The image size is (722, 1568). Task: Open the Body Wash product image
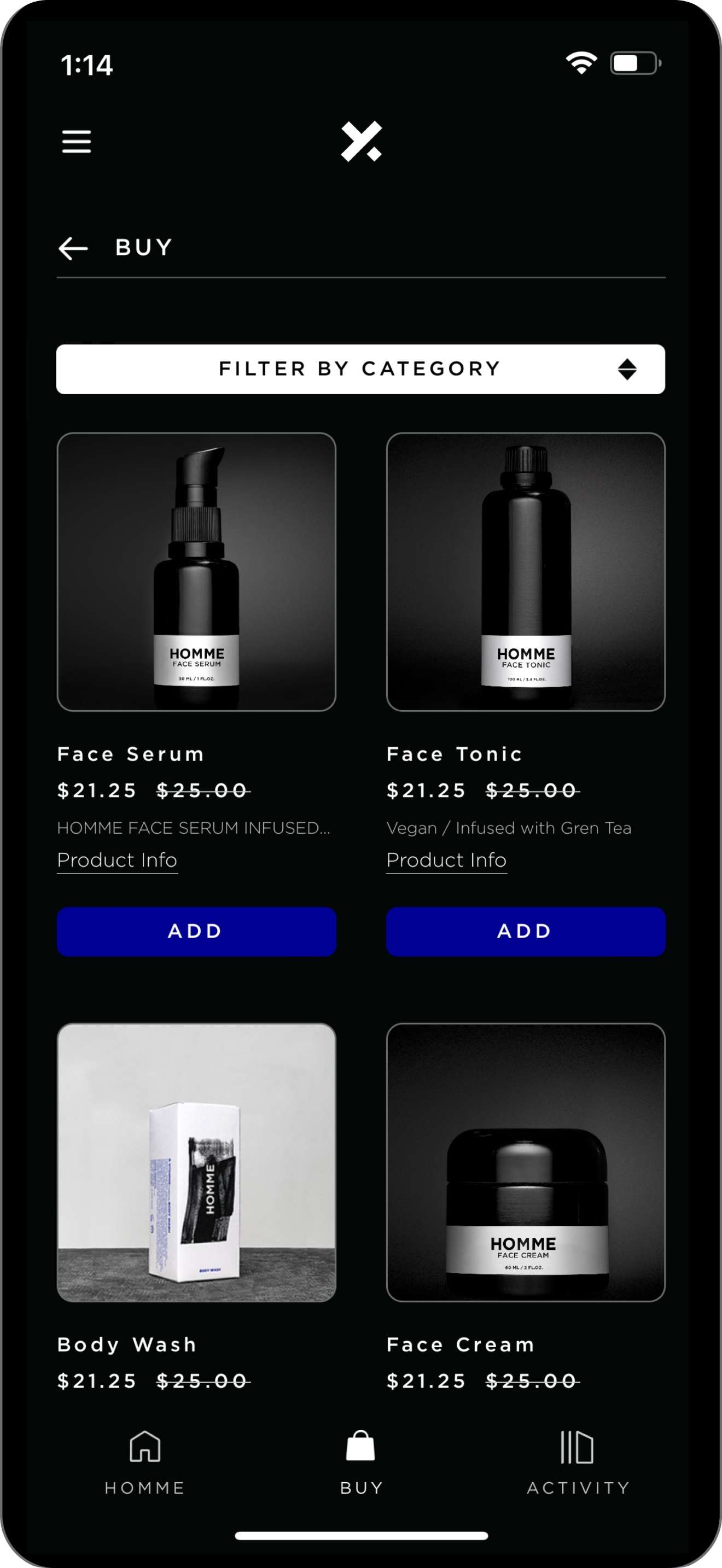[x=196, y=1162]
